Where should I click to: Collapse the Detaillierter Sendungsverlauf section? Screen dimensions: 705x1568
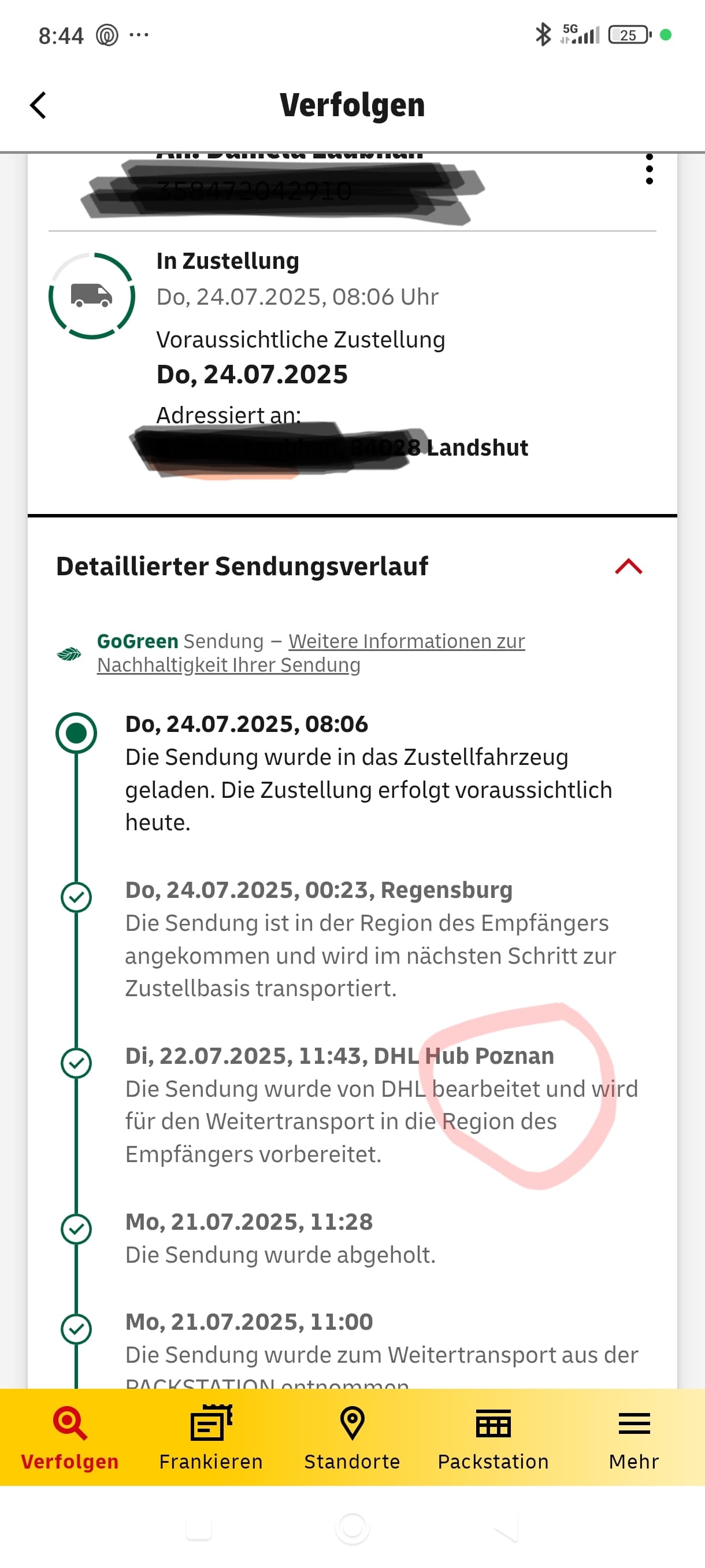click(628, 566)
